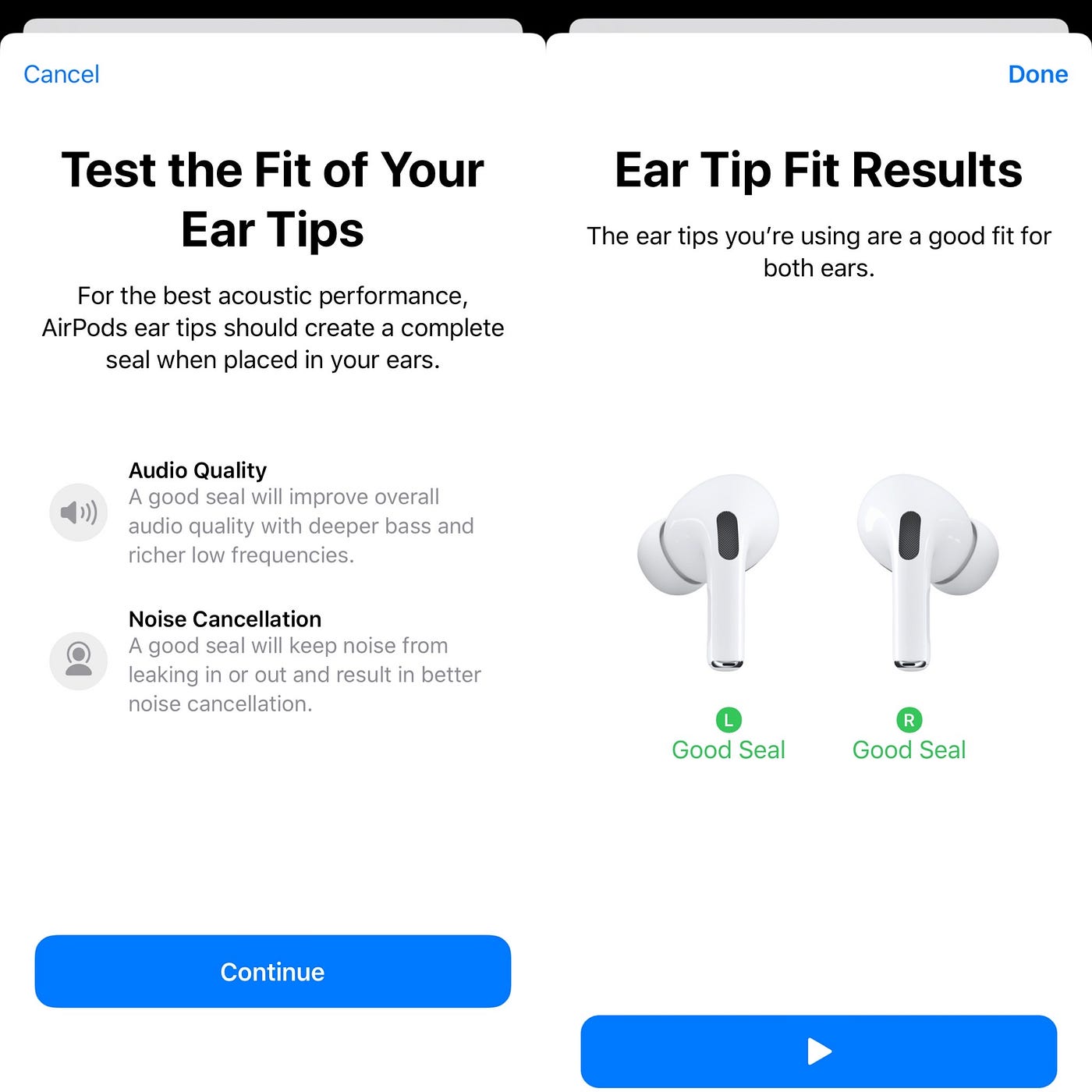Viewport: 1092px width, 1092px height.
Task: Tap Continue to start the test
Action: 272,971
